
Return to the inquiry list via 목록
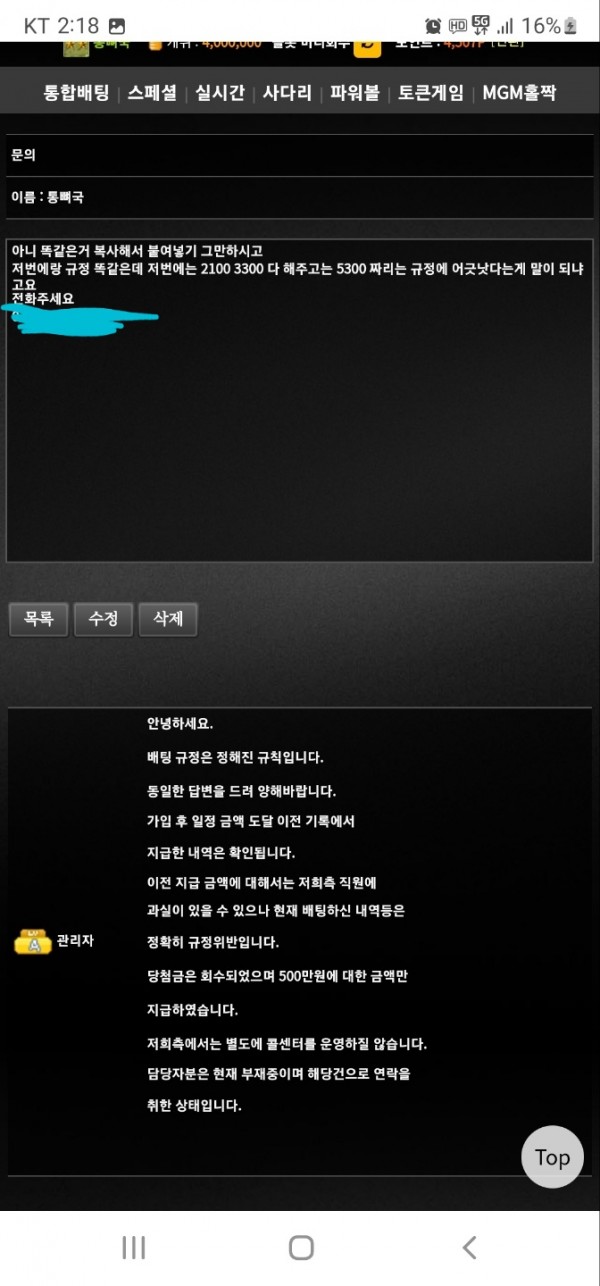tap(39, 620)
